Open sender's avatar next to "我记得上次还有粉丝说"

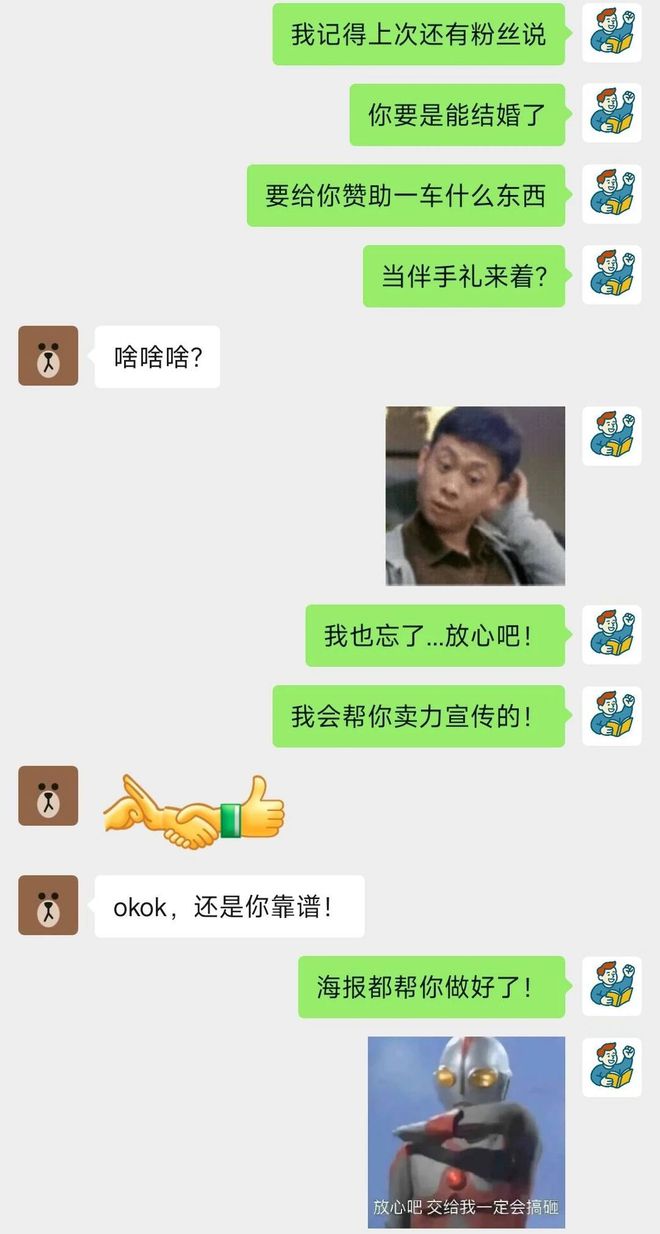coord(611,33)
